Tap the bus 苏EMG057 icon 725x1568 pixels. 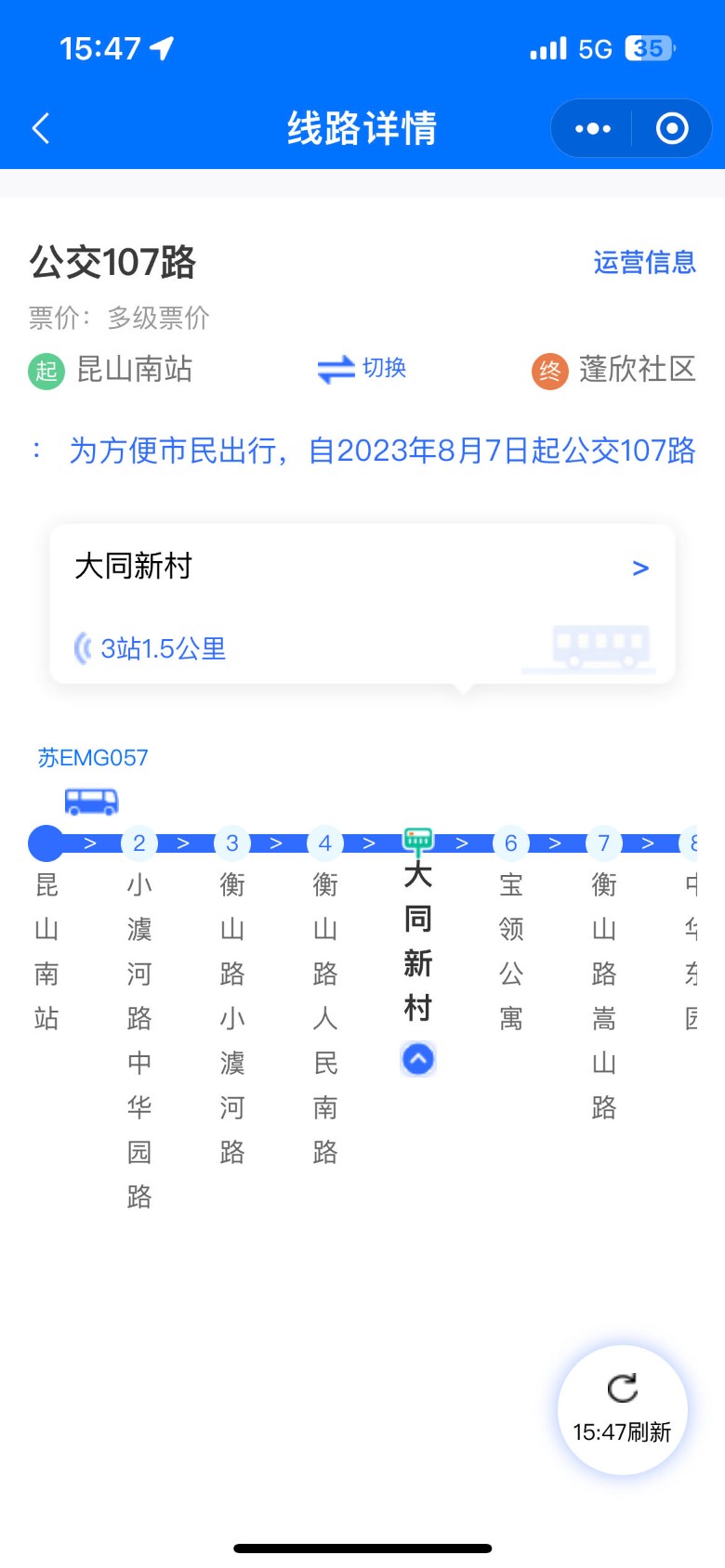[91, 801]
